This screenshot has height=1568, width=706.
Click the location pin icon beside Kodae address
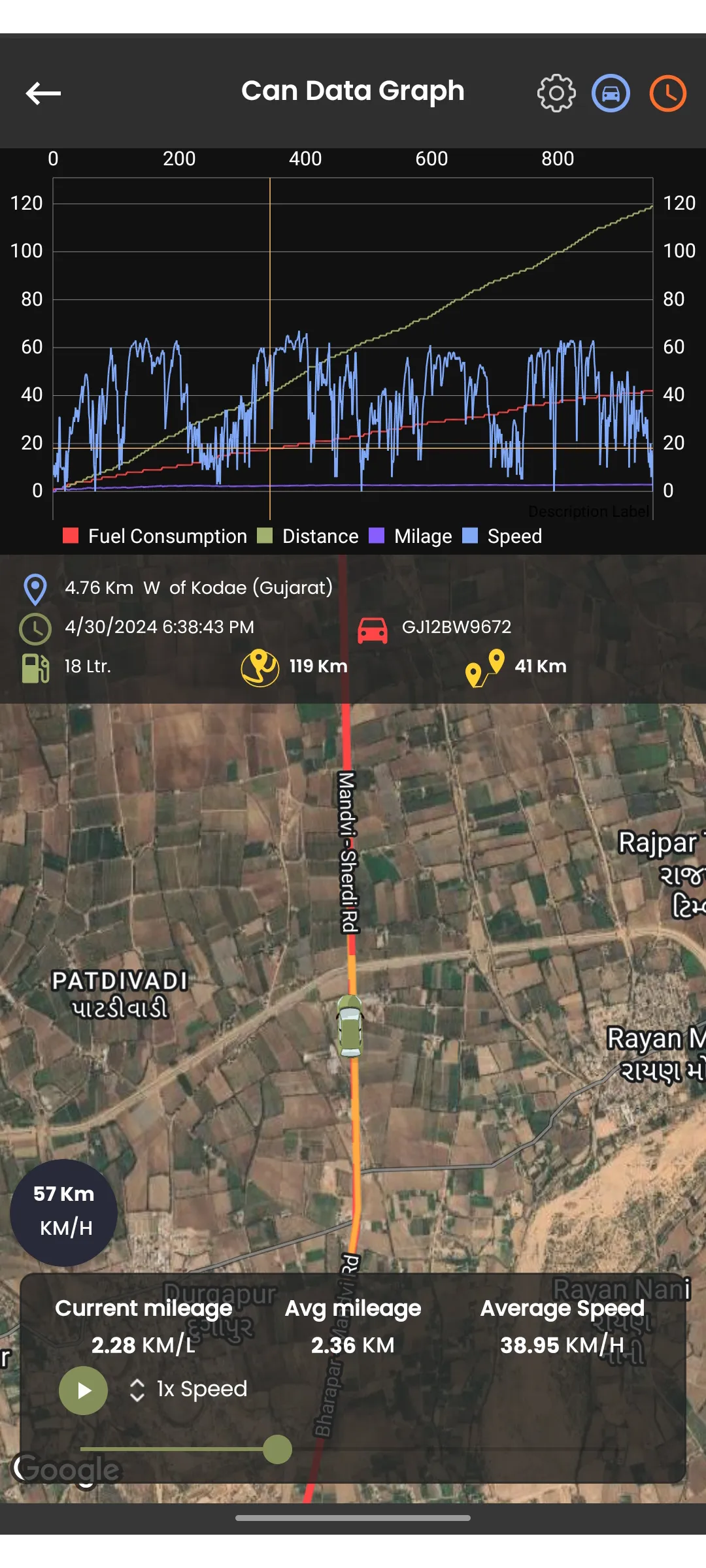point(35,587)
